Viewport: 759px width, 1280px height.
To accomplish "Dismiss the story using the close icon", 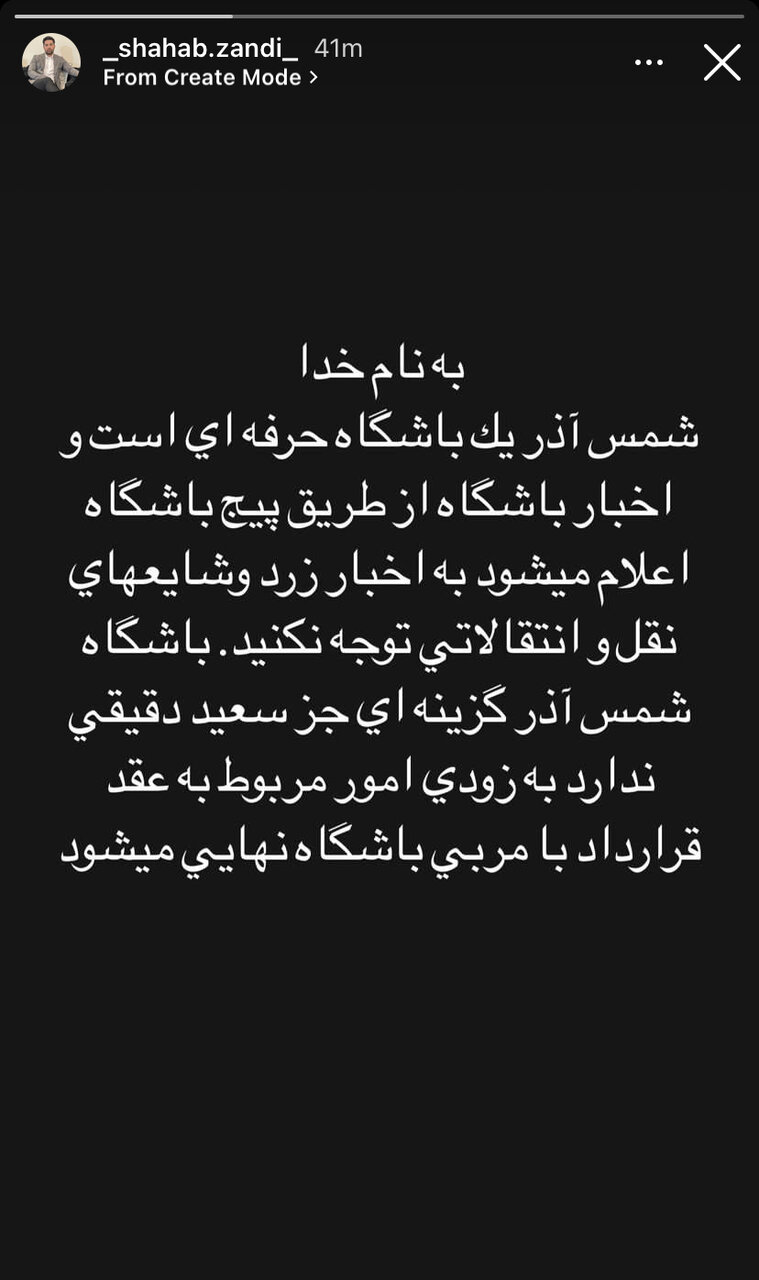I will pos(722,62).
